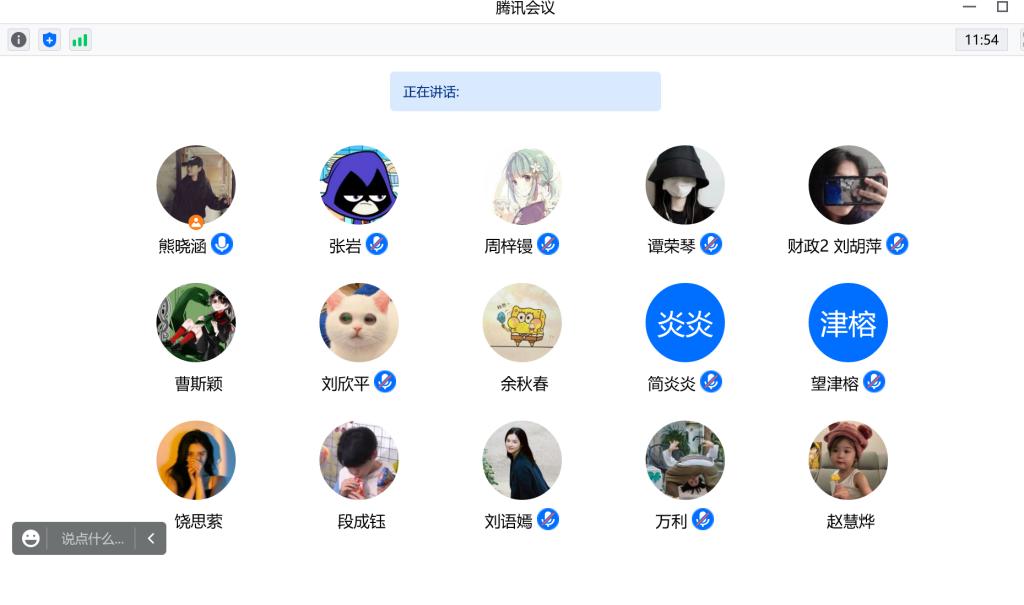The height and width of the screenshot is (605, 1024).
Task: Type in the 说点什么 chat box
Action: tap(92, 538)
